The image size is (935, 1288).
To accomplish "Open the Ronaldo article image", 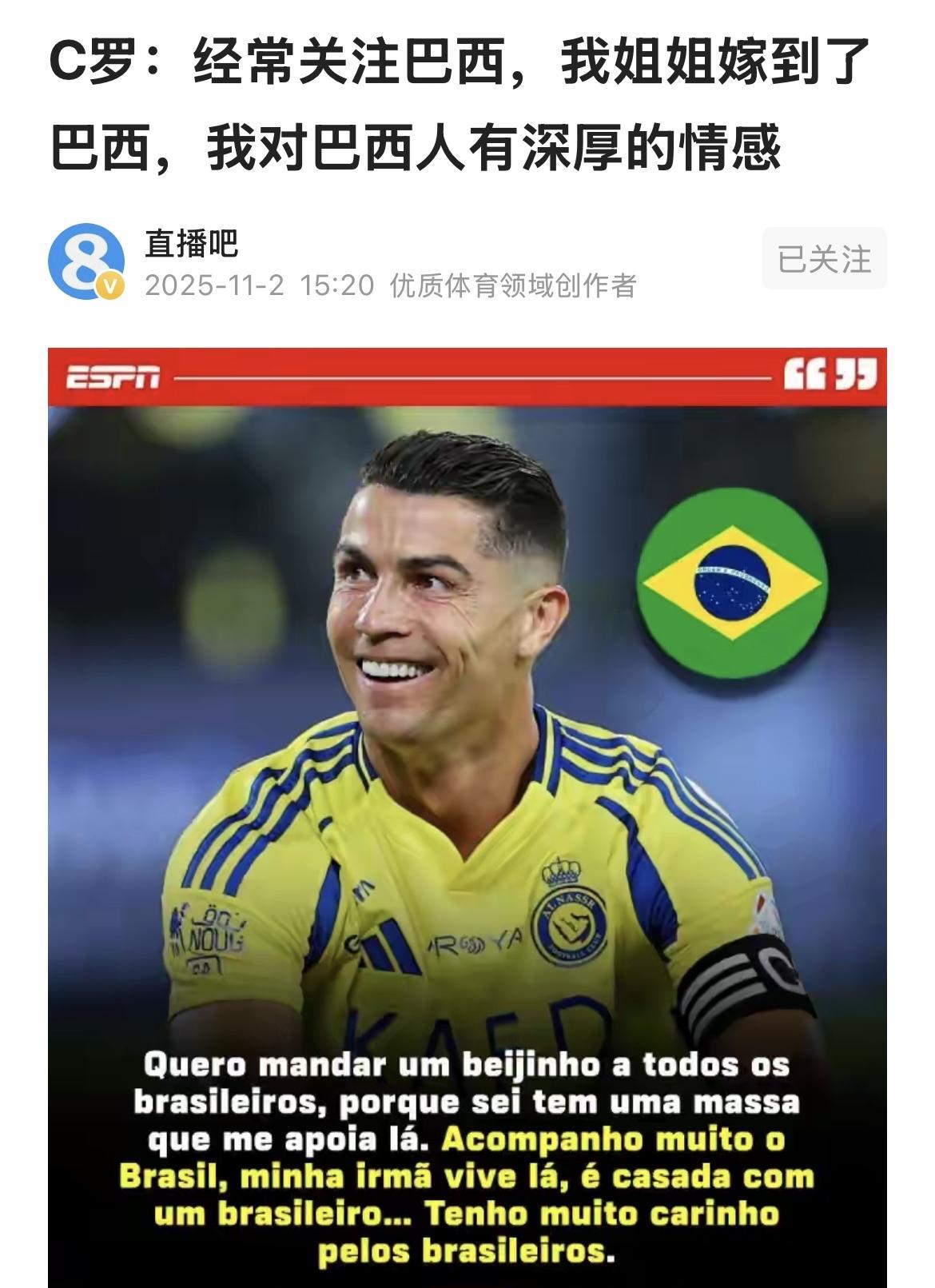I will point(467,800).
